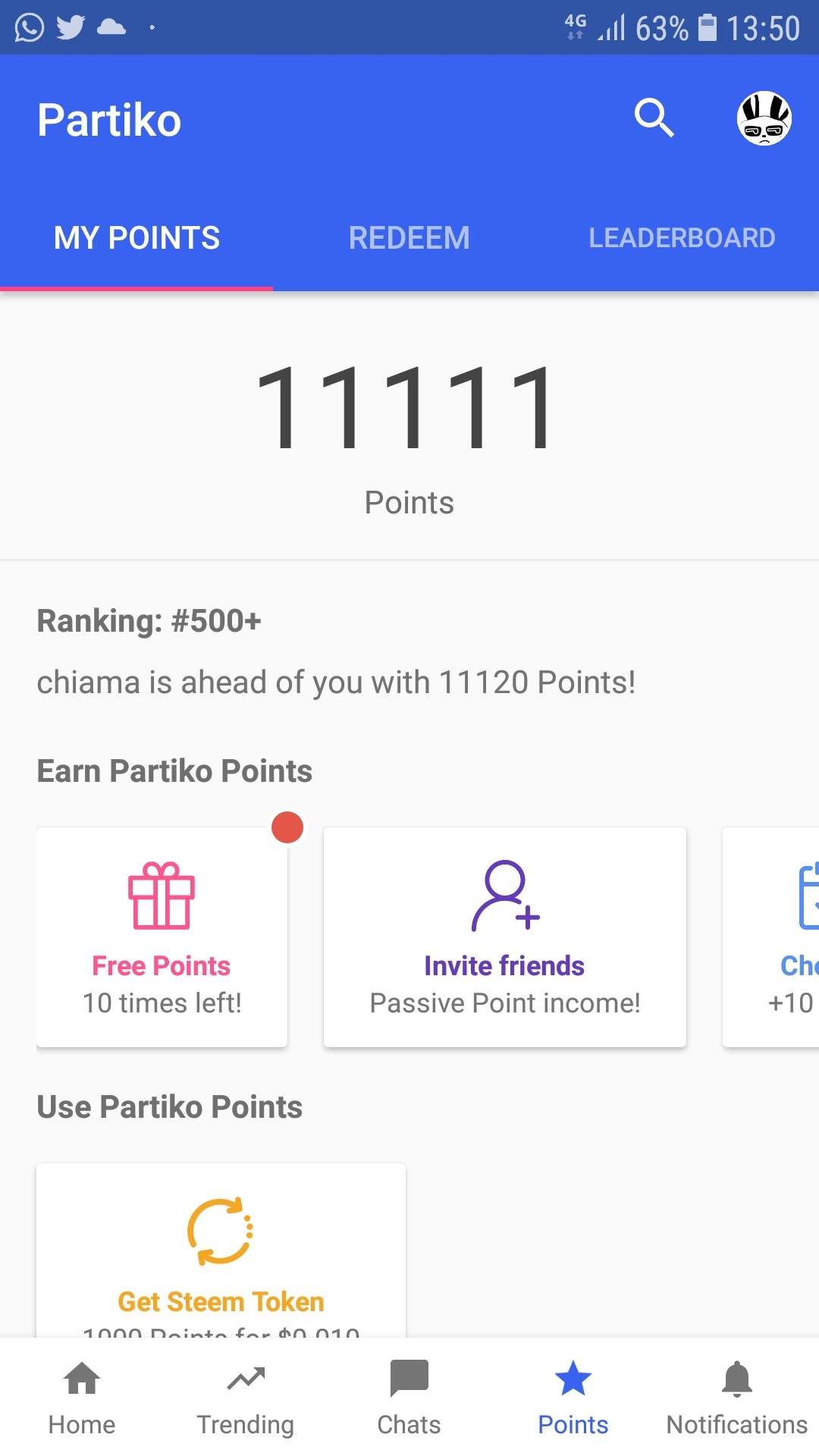819x1456 pixels.
Task: Claim Free Points card
Action: 162,937
